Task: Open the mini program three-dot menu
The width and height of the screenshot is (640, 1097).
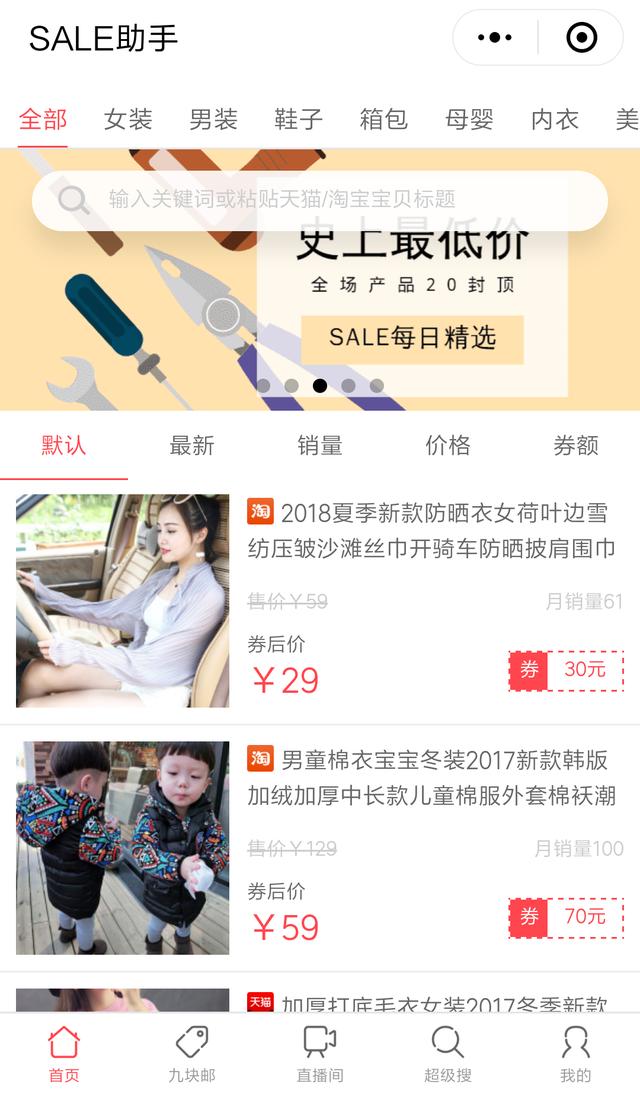Action: (495, 38)
